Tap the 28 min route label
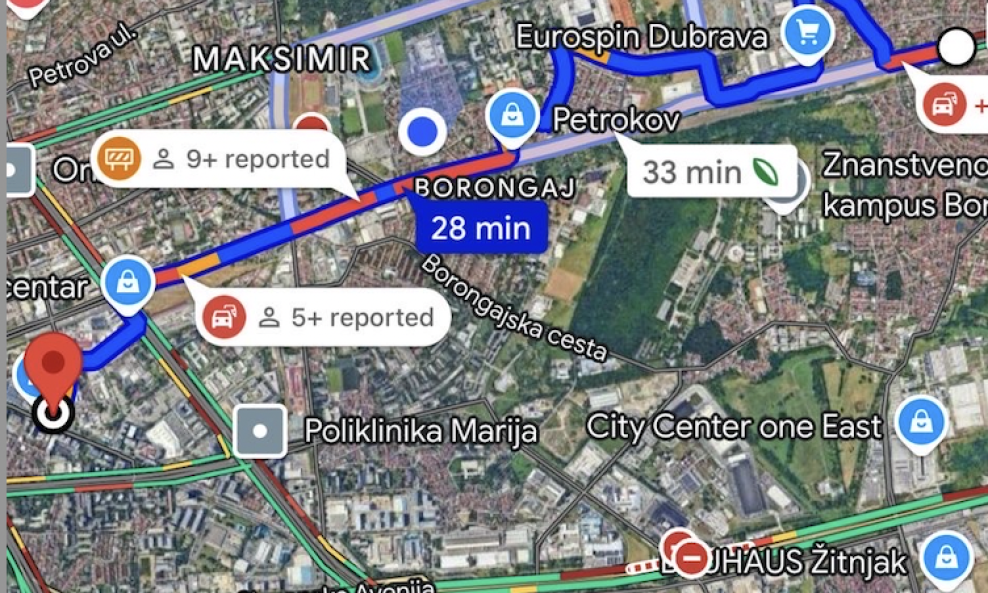Image resolution: width=988 pixels, height=593 pixels. coord(481,227)
